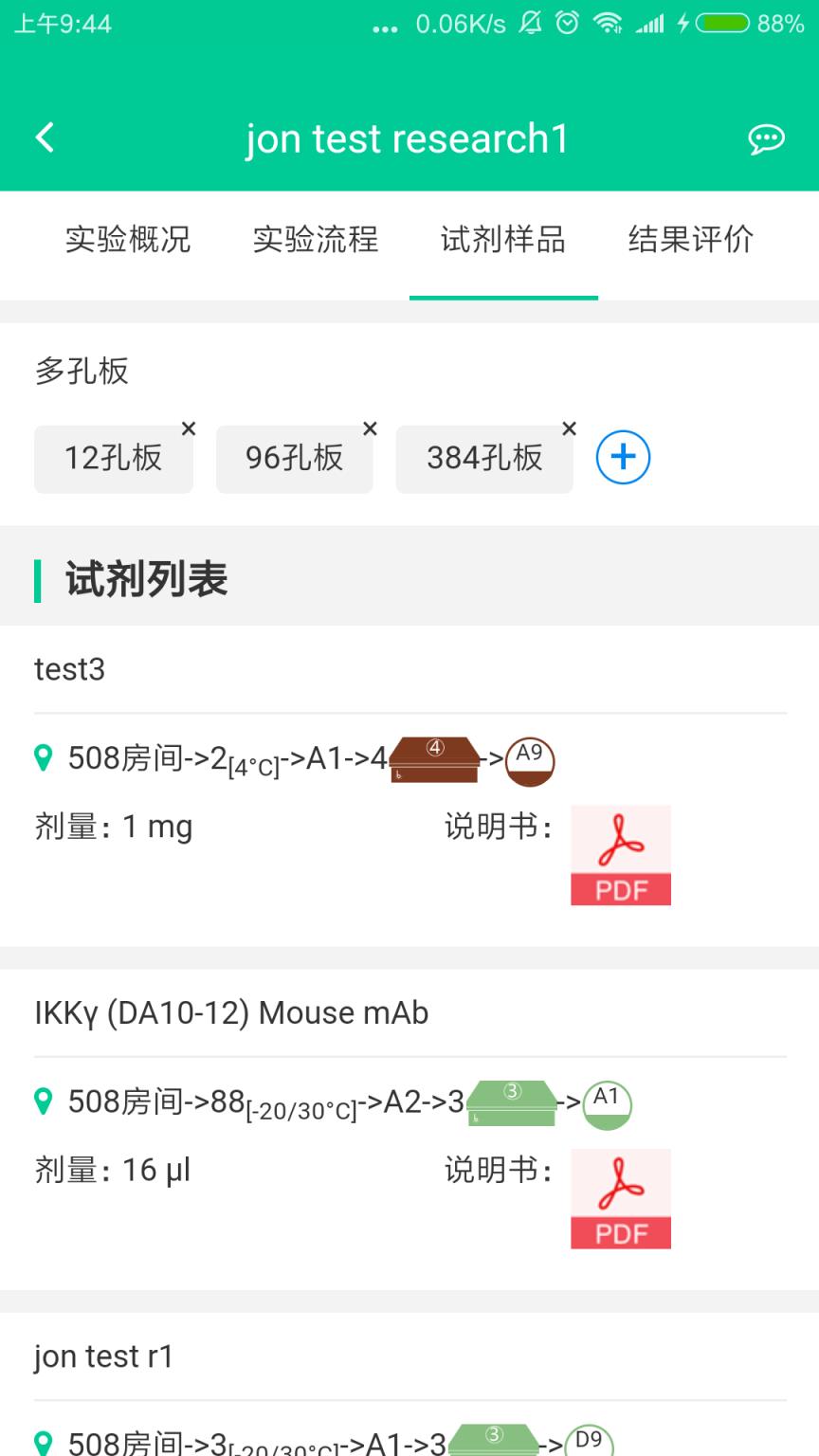Click the location pin next to test3 storage path

point(42,759)
